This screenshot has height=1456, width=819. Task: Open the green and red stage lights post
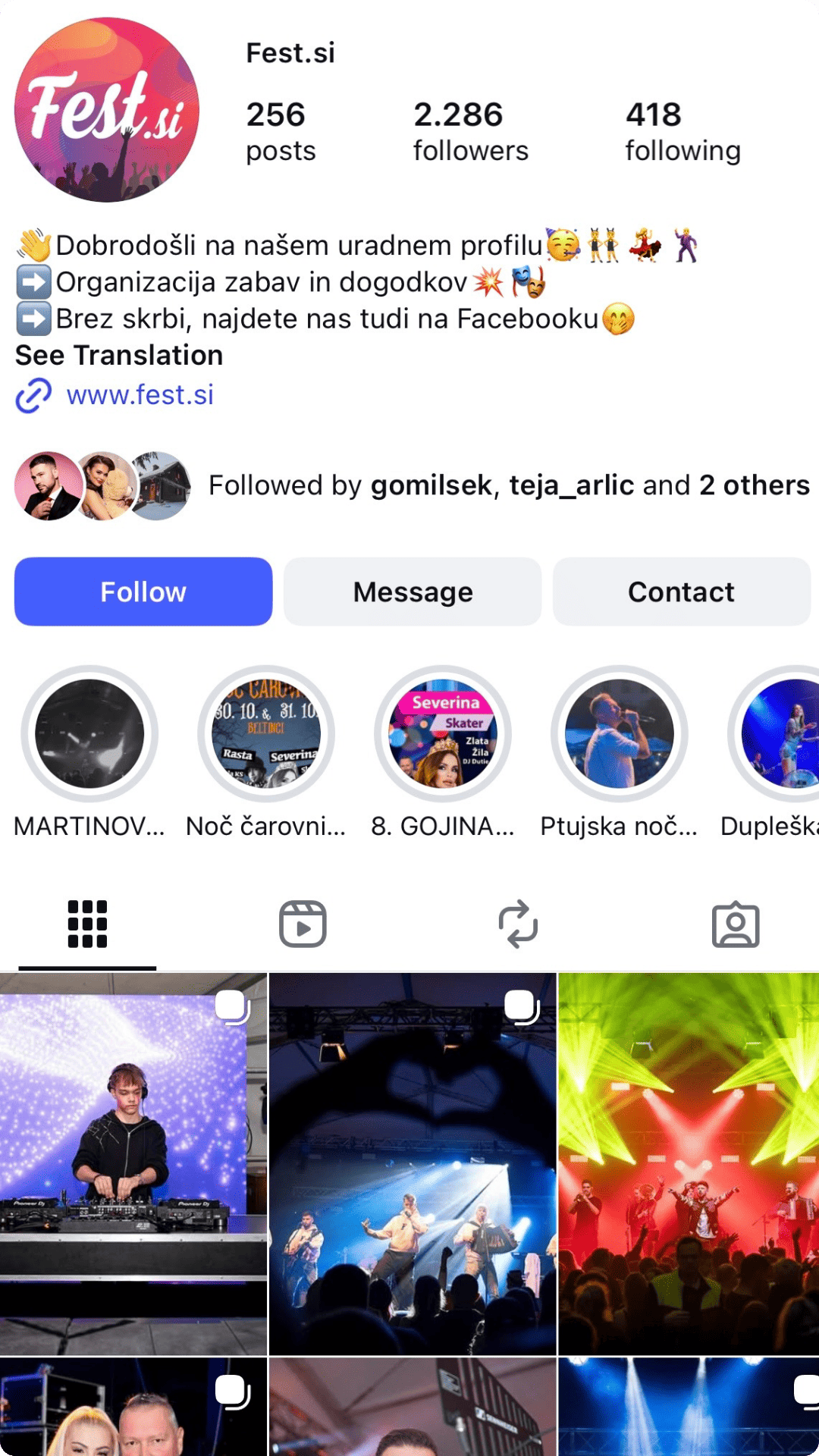pos(689,1163)
